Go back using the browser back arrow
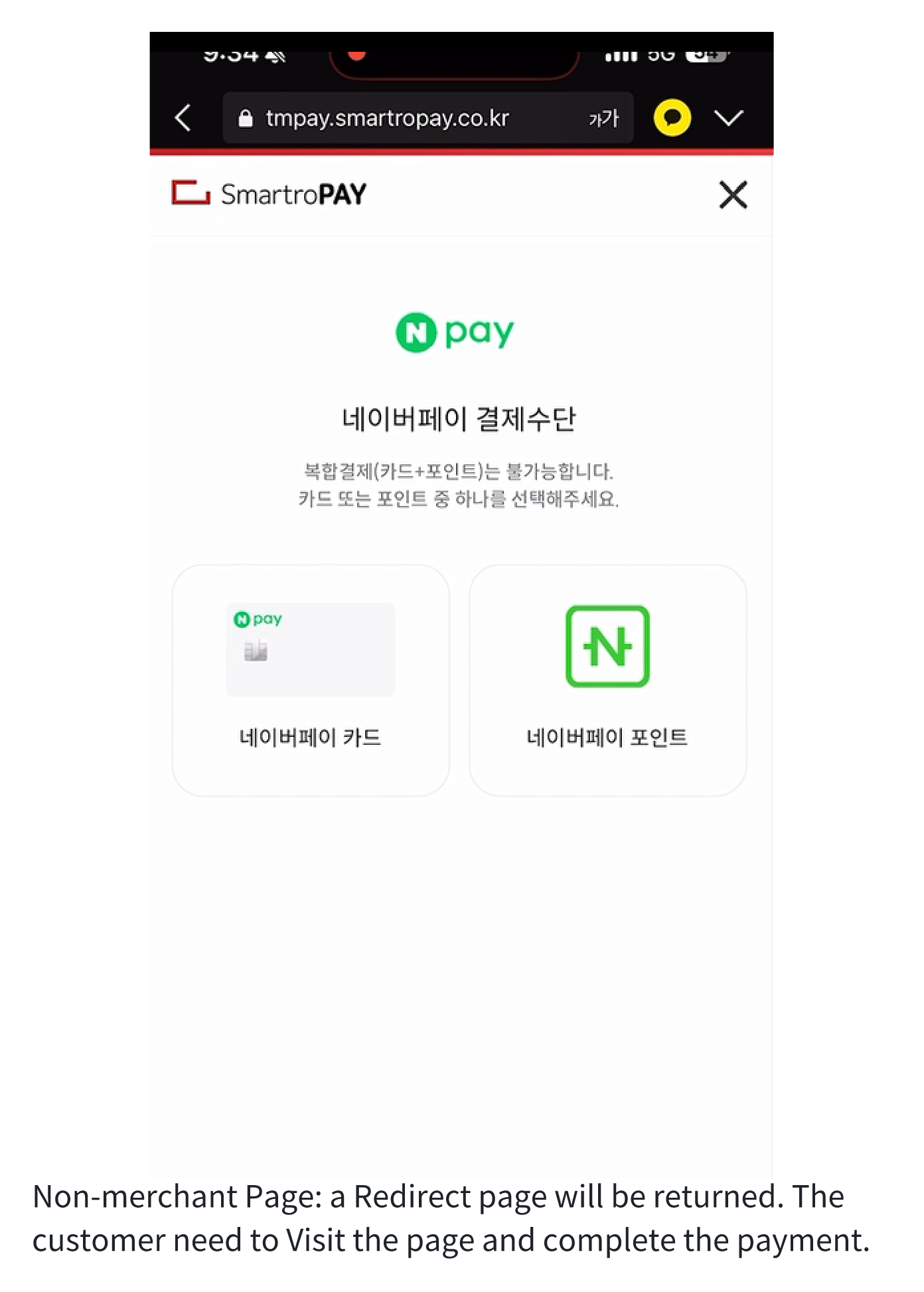Viewport: 924px width, 1292px height. point(183,118)
